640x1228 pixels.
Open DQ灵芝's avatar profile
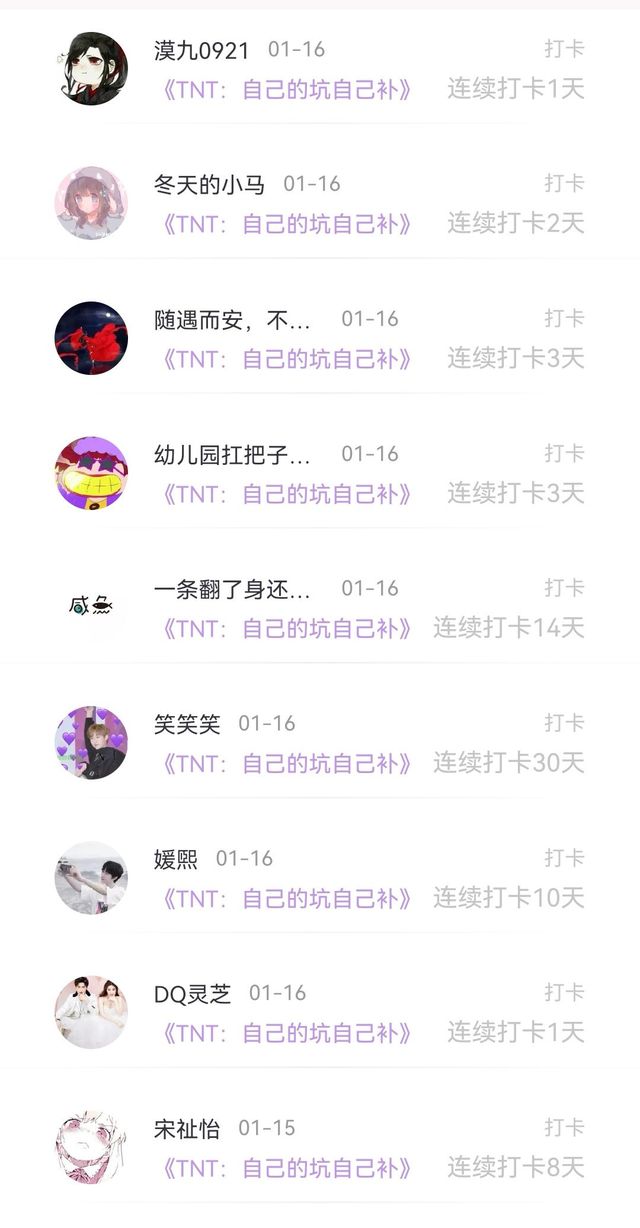[x=91, y=1012]
